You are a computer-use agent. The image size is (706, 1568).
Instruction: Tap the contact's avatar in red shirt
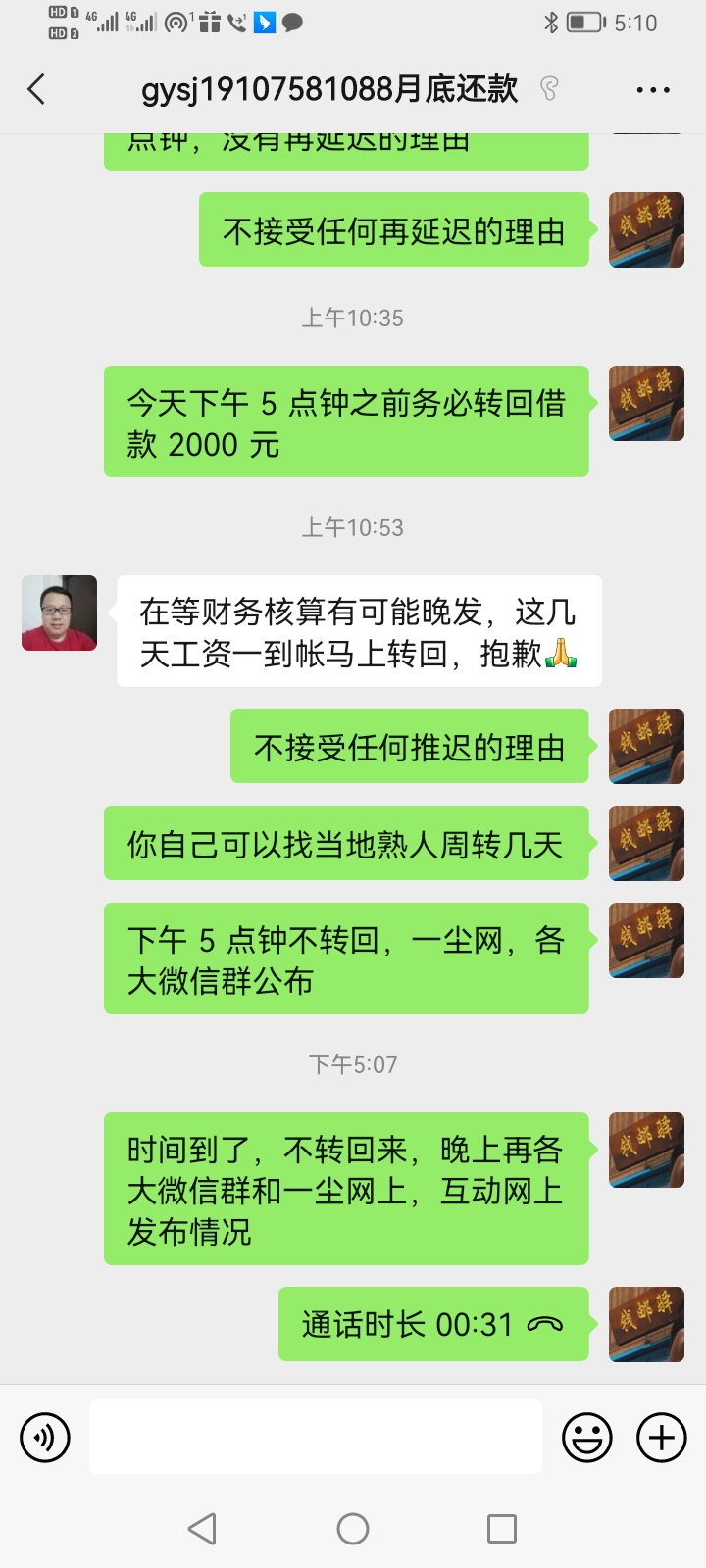pos(59,612)
